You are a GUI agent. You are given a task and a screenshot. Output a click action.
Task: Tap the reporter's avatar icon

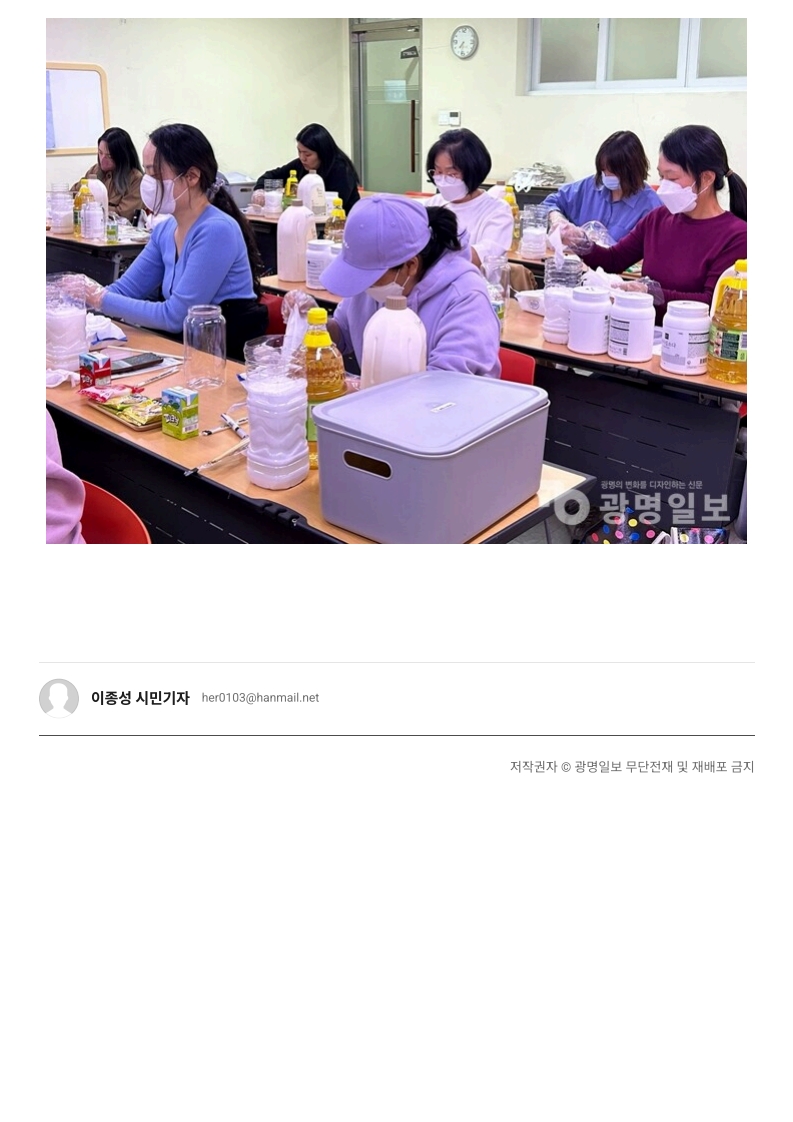click(59, 698)
